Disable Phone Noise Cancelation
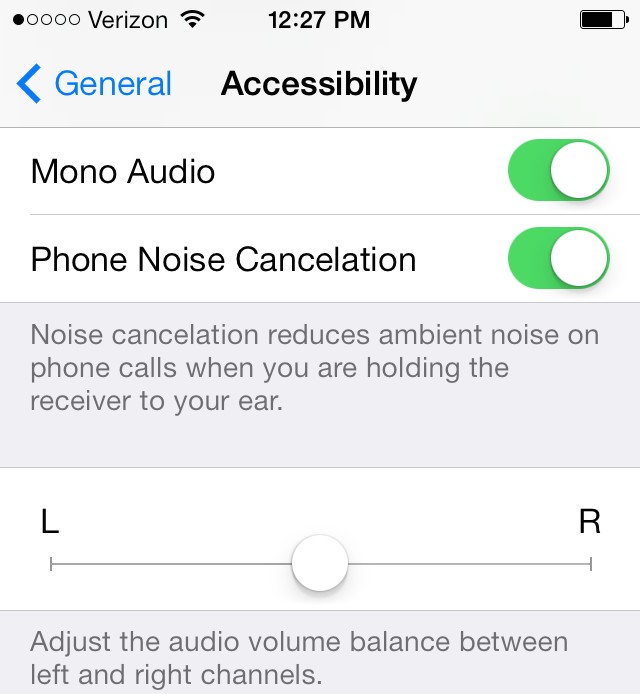 [x=559, y=258]
